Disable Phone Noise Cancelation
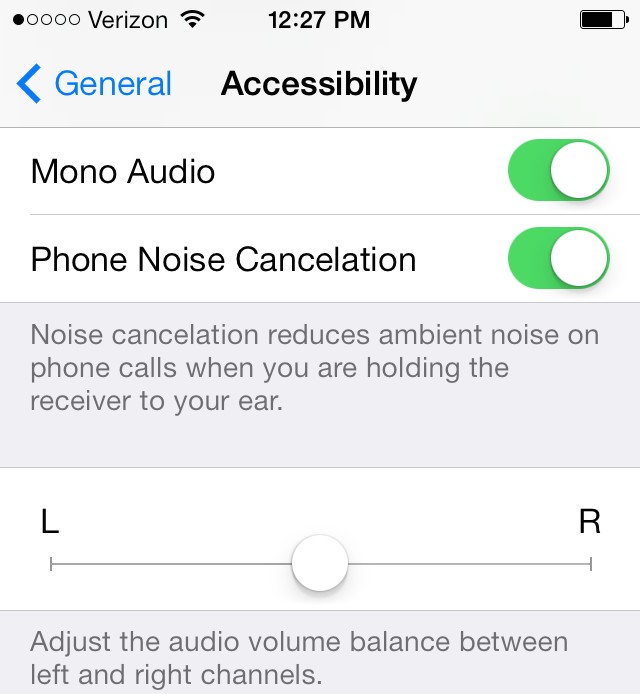 [x=559, y=258]
